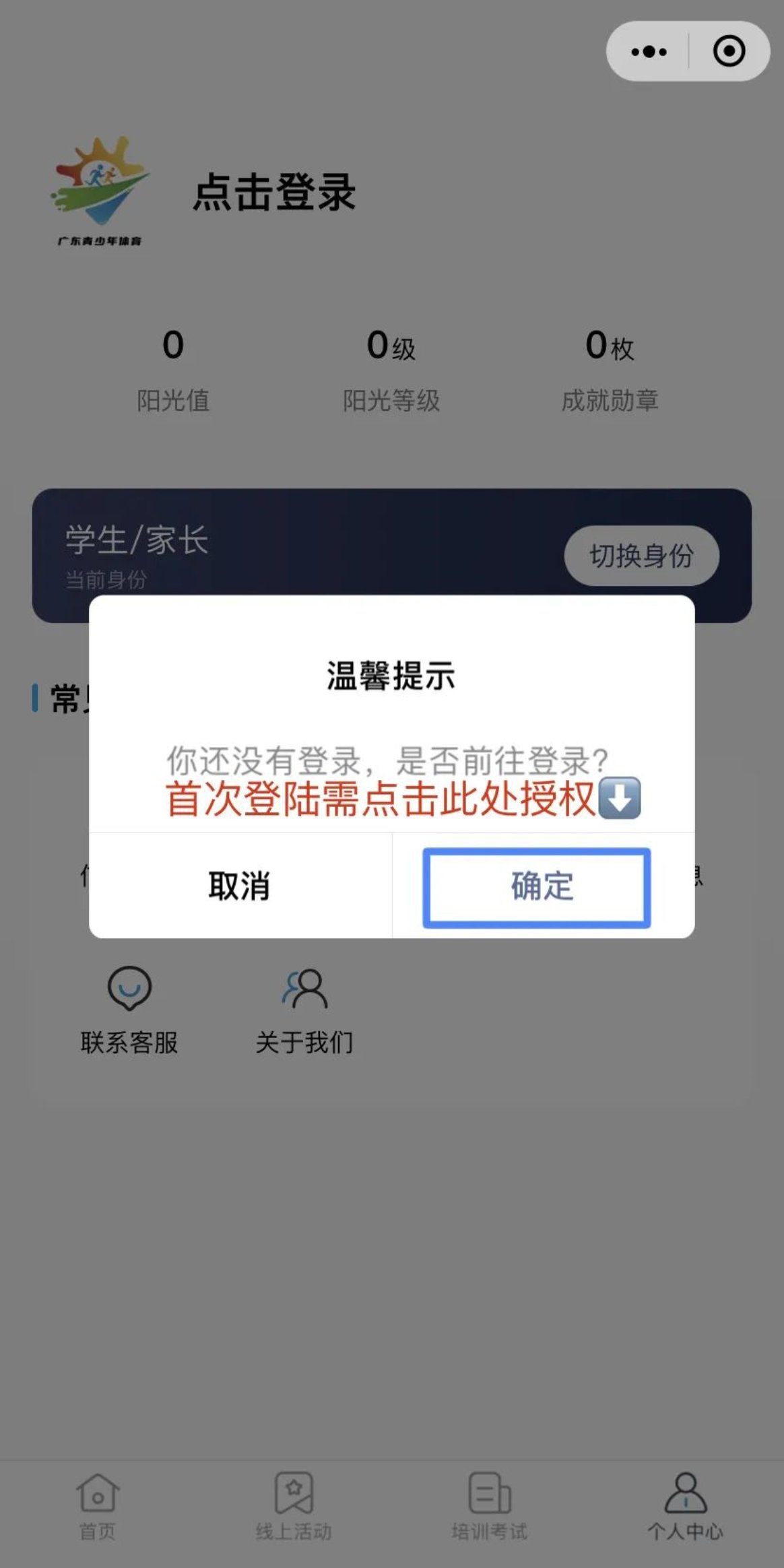784x1568 pixels.
Task: Open the mini program more-options menu
Action: (649, 52)
